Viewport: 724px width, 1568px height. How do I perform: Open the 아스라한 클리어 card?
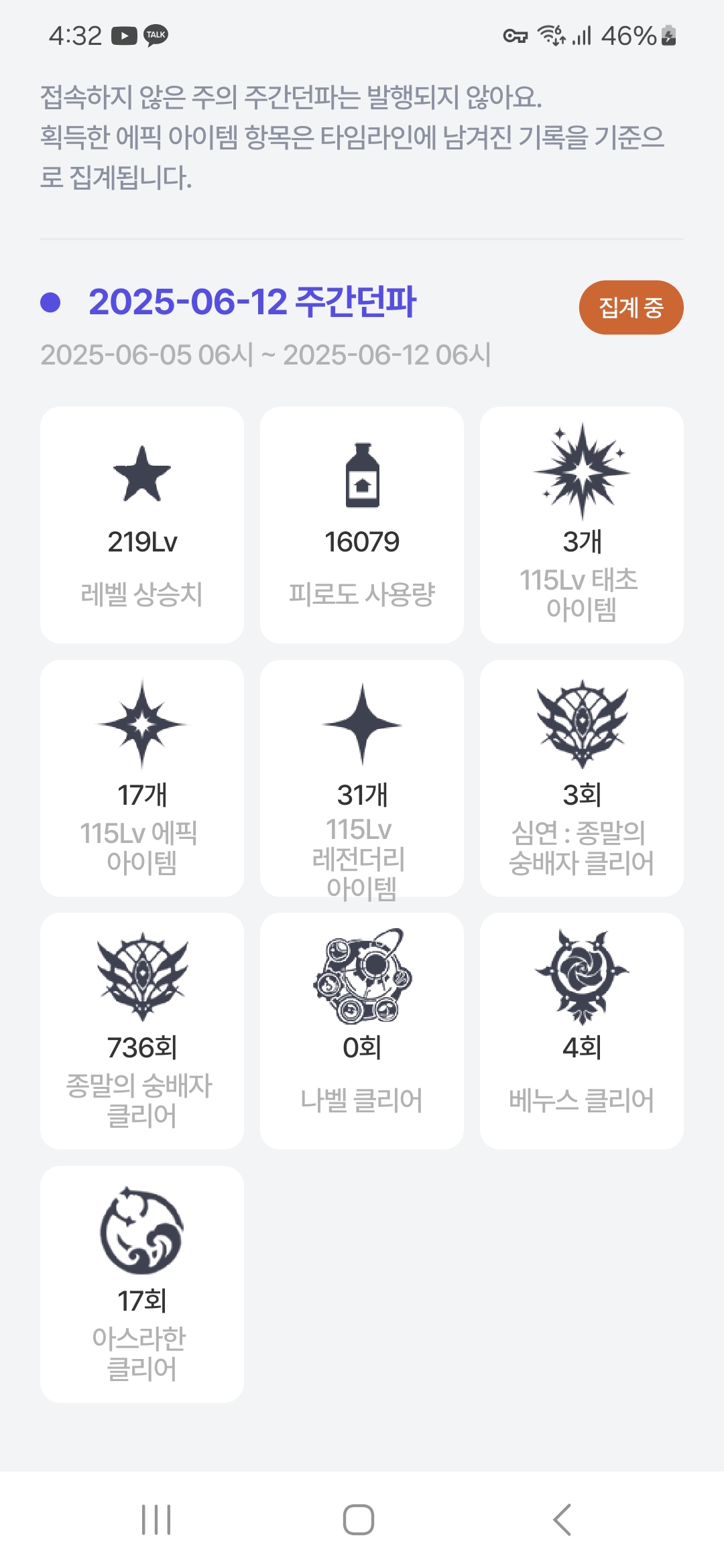tap(142, 1284)
